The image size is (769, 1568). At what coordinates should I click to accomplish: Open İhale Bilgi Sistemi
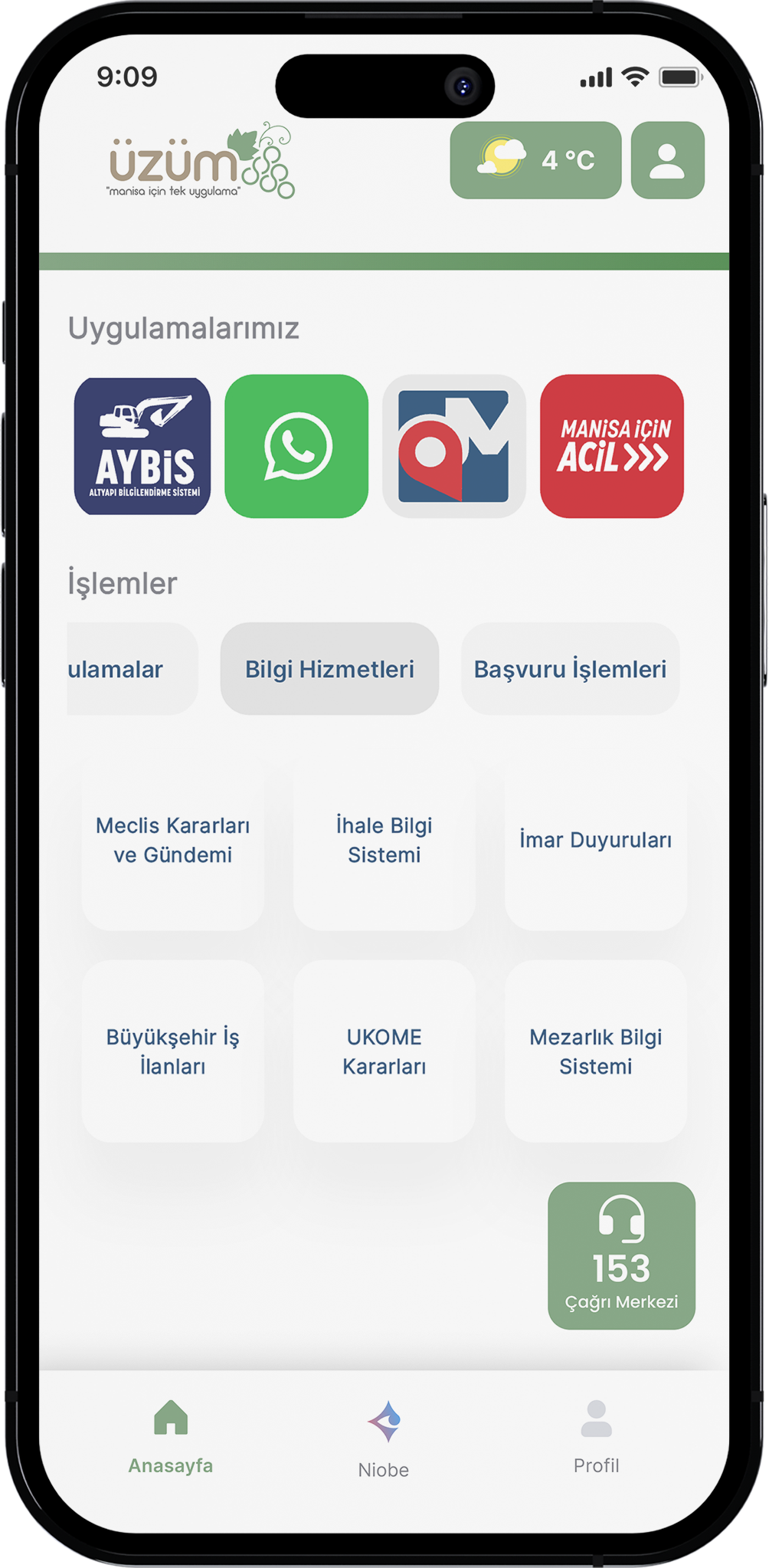coord(384,841)
